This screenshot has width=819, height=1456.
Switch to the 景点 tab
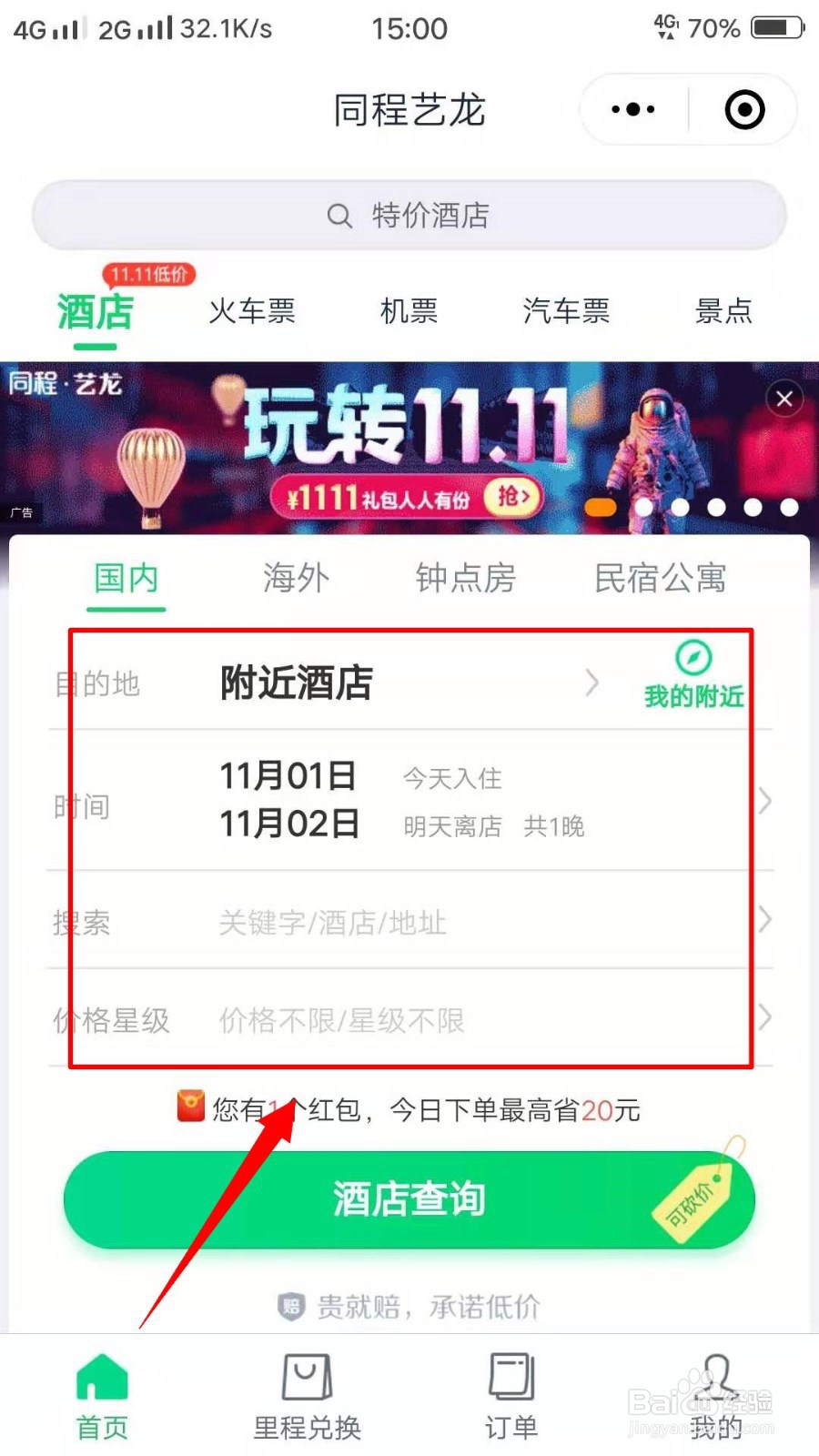click(723, 311)
